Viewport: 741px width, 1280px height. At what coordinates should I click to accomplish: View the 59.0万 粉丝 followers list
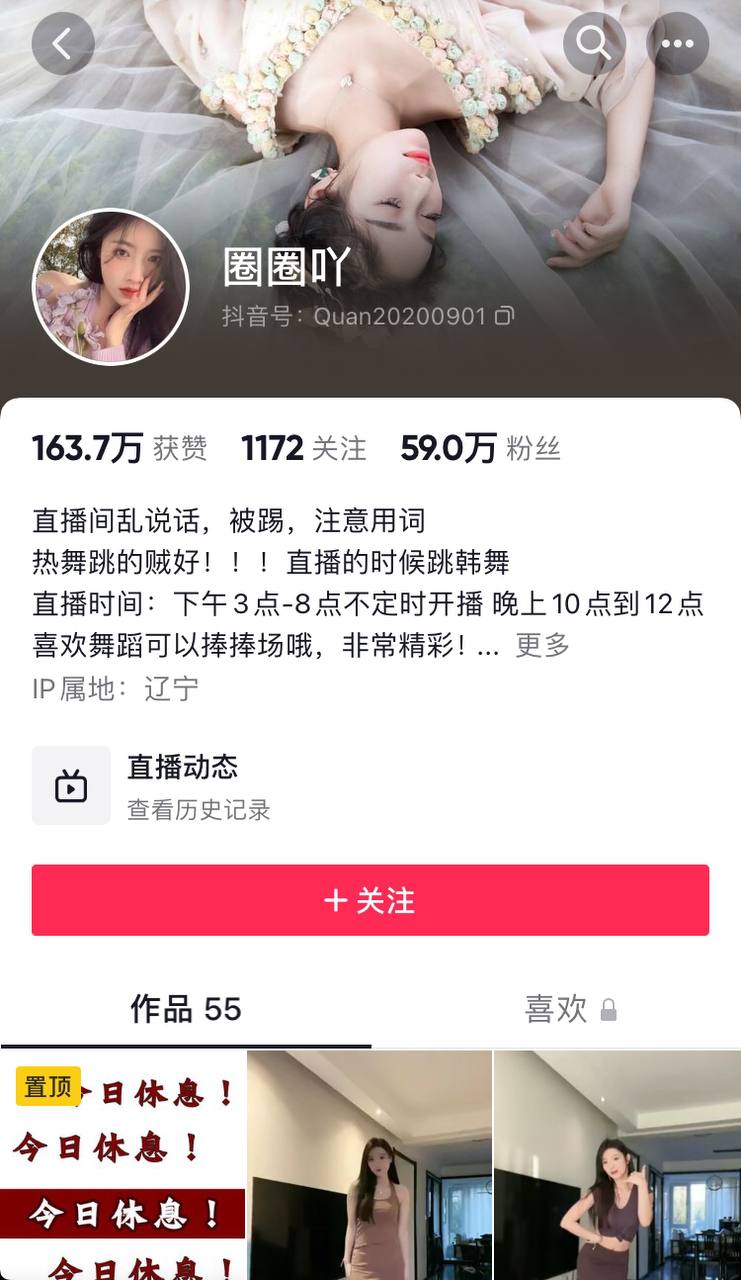click(480, 449)
